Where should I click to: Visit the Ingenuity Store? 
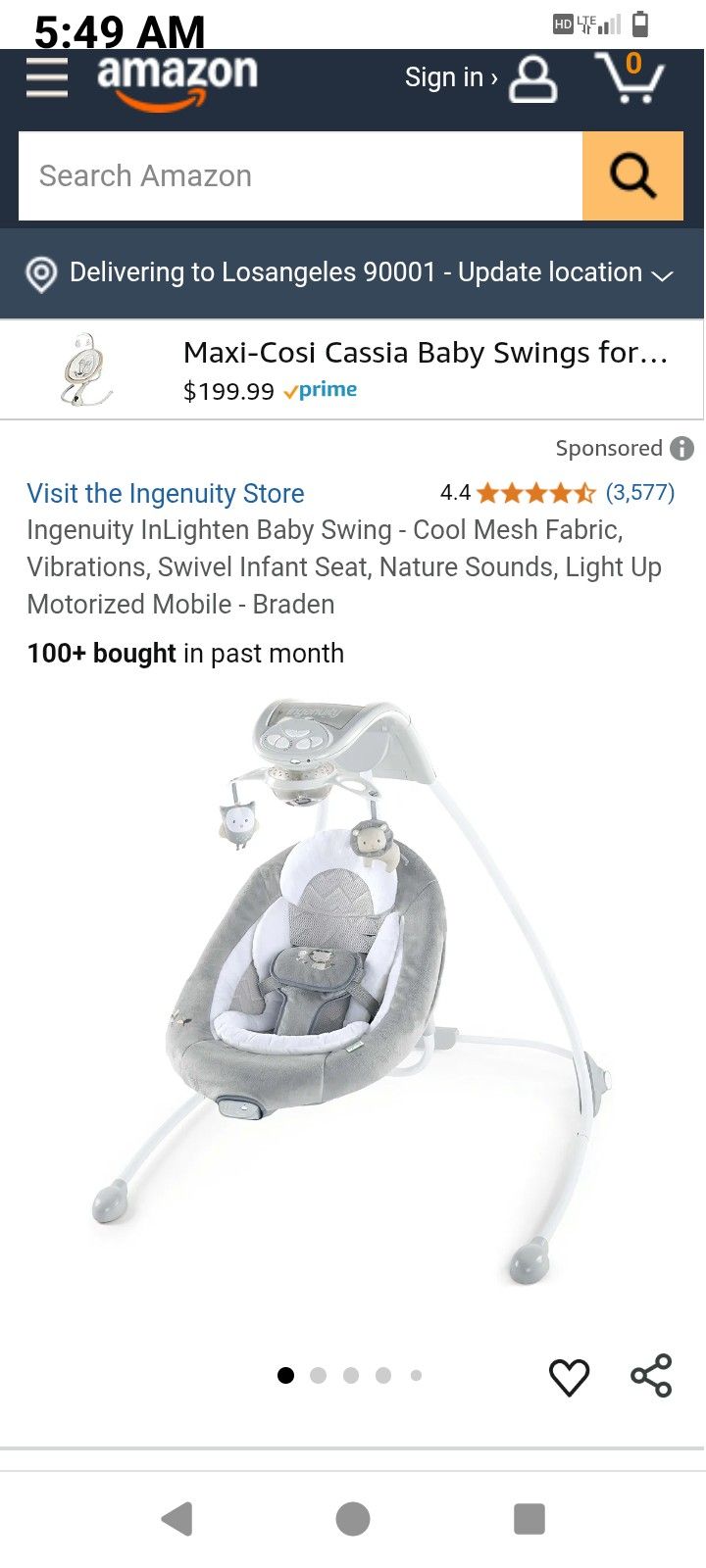(166, 493)
